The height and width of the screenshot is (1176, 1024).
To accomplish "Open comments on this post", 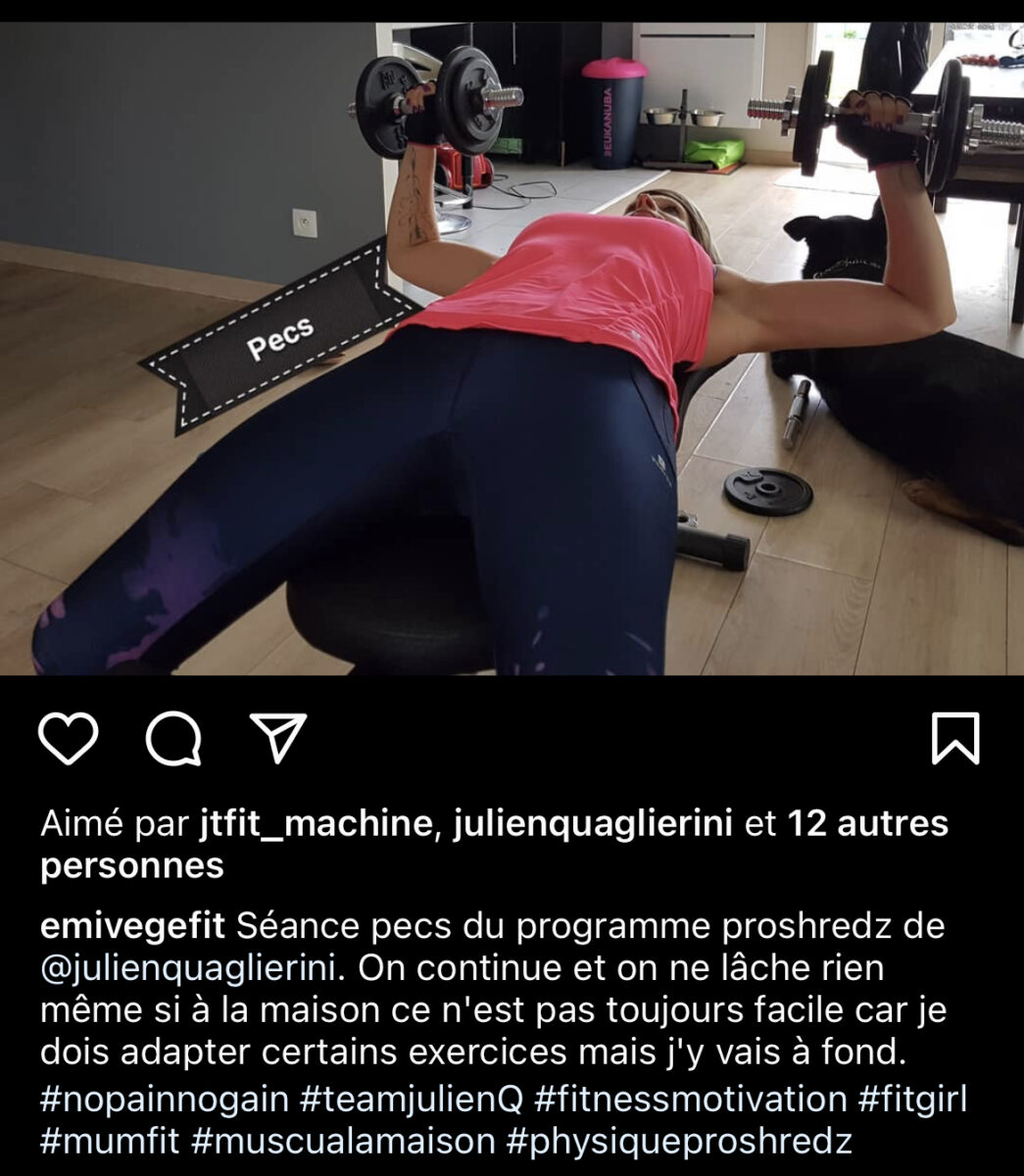I will pos(174,739).
